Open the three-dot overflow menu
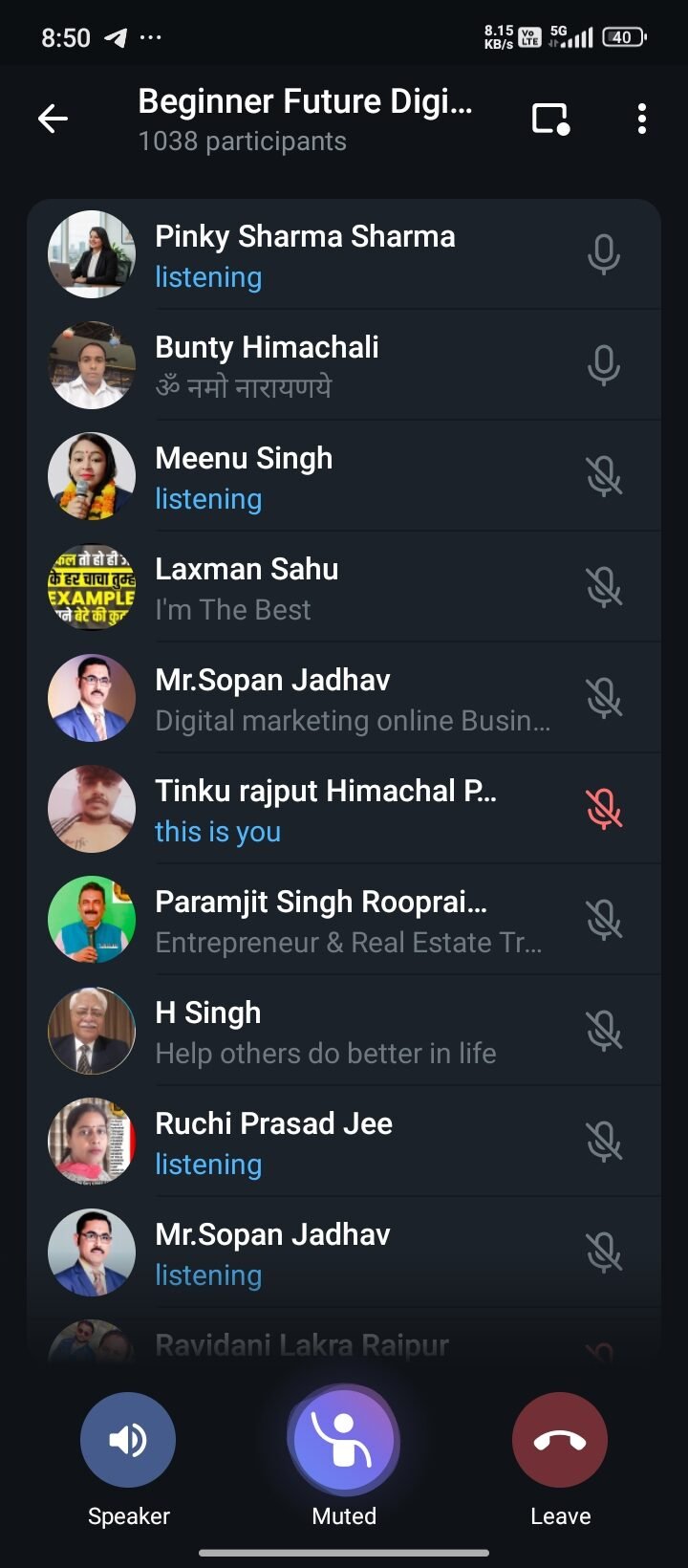The image size is (688, 1568). click(x=641, y=120)
